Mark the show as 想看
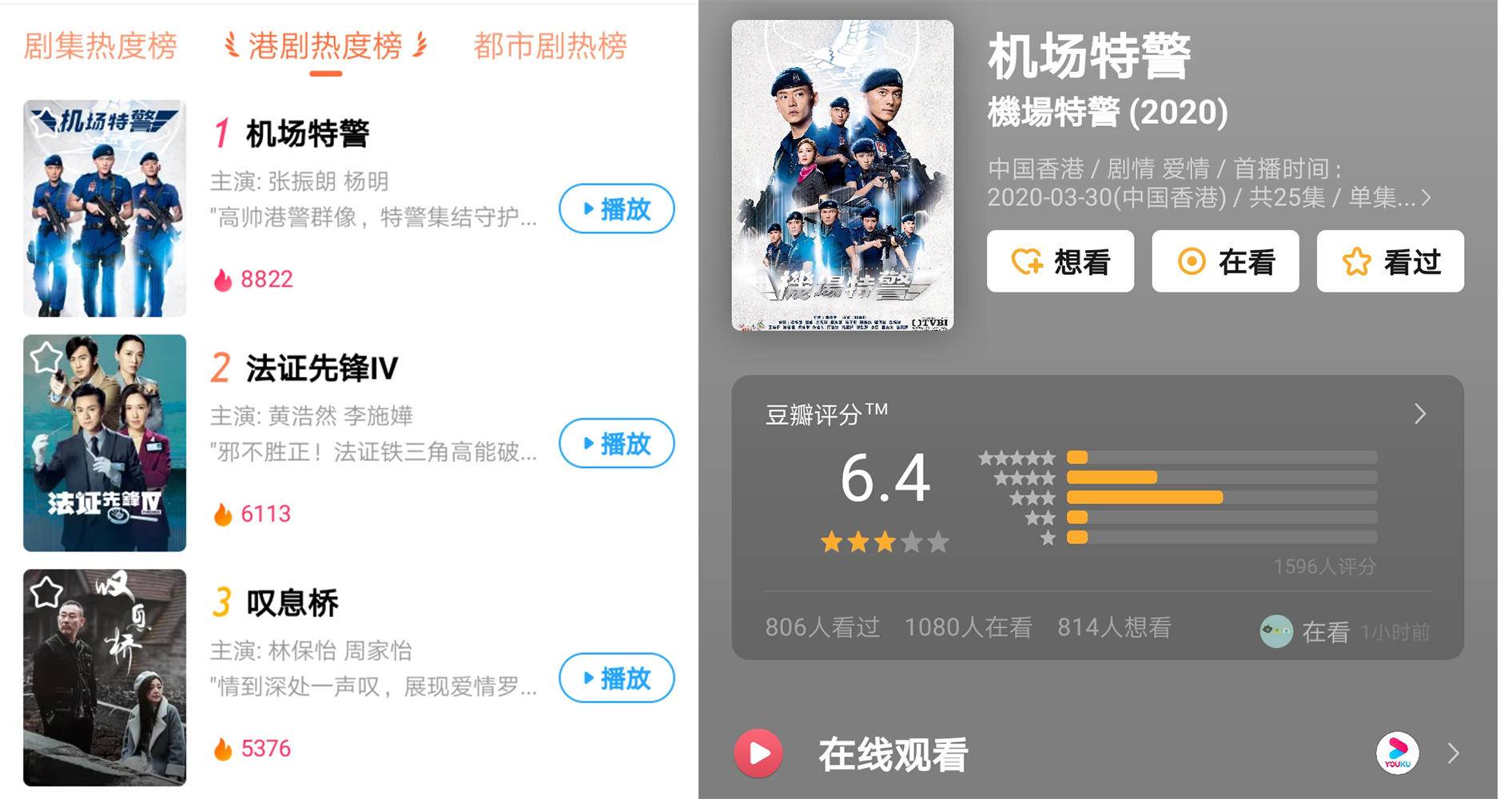 tap(1060, 261)
